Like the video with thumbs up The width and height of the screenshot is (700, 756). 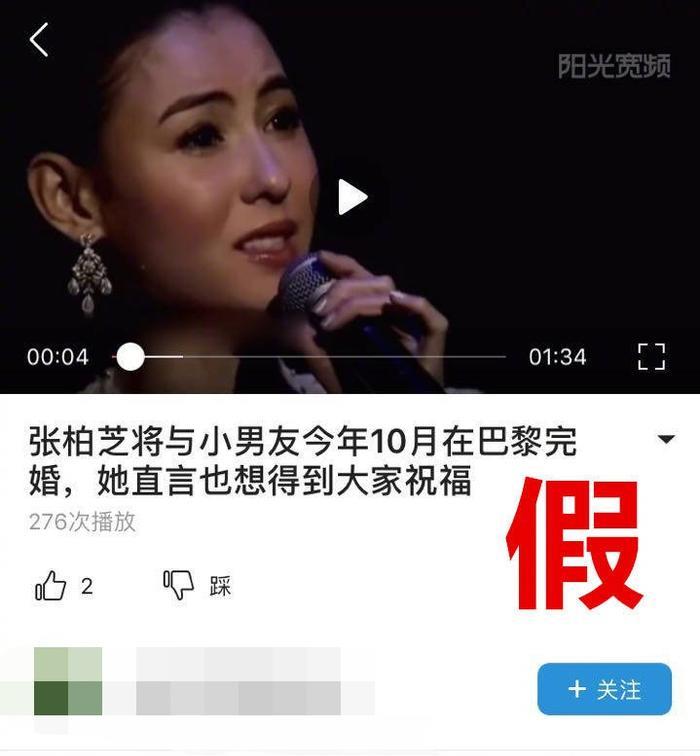click(x=51, y=586)
